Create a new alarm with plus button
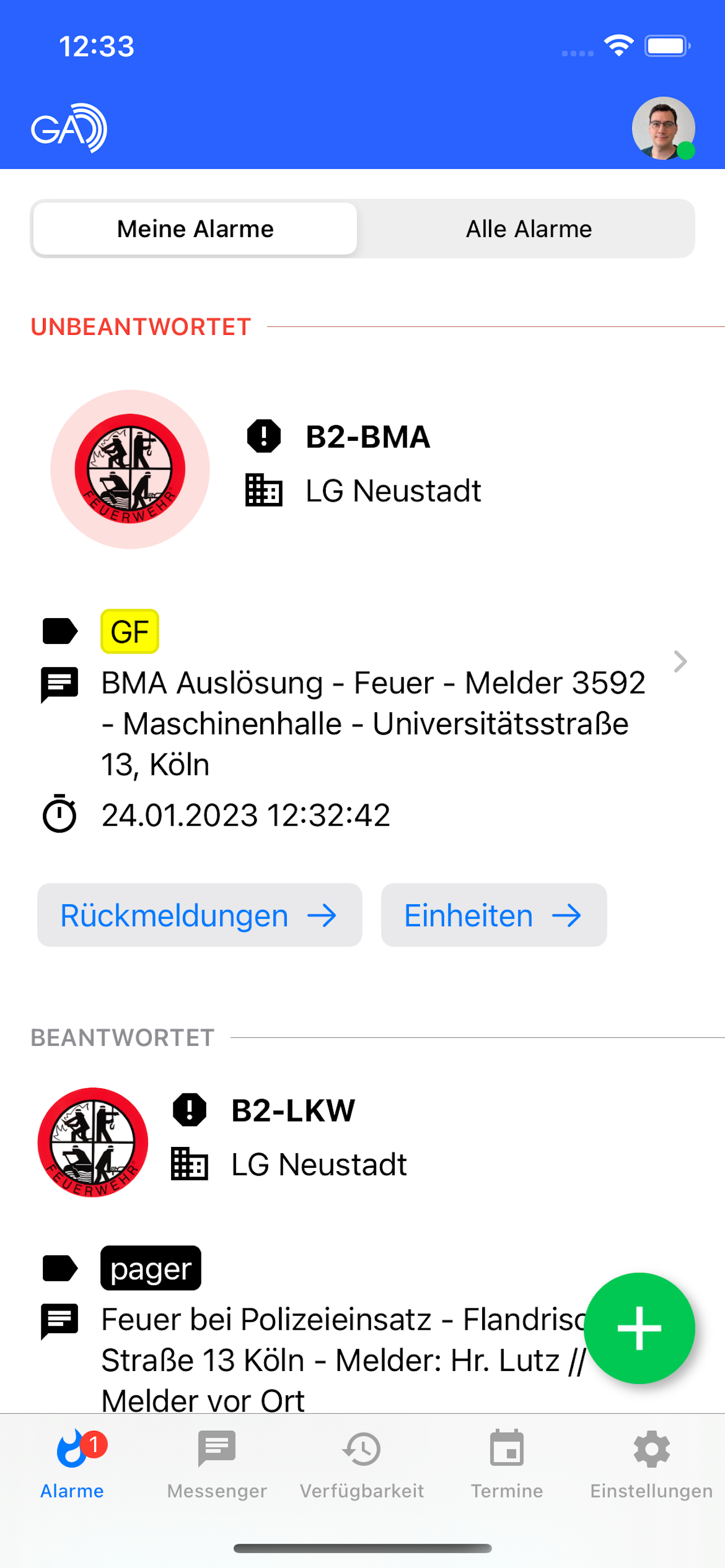This screenshot has height=1568, width=725. 639,1328
